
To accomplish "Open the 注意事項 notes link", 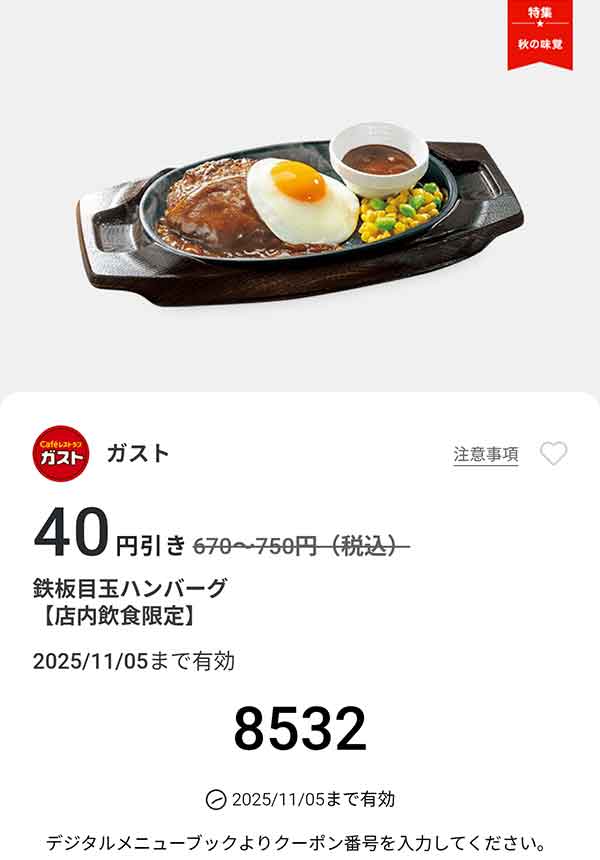I will [486, 454].
